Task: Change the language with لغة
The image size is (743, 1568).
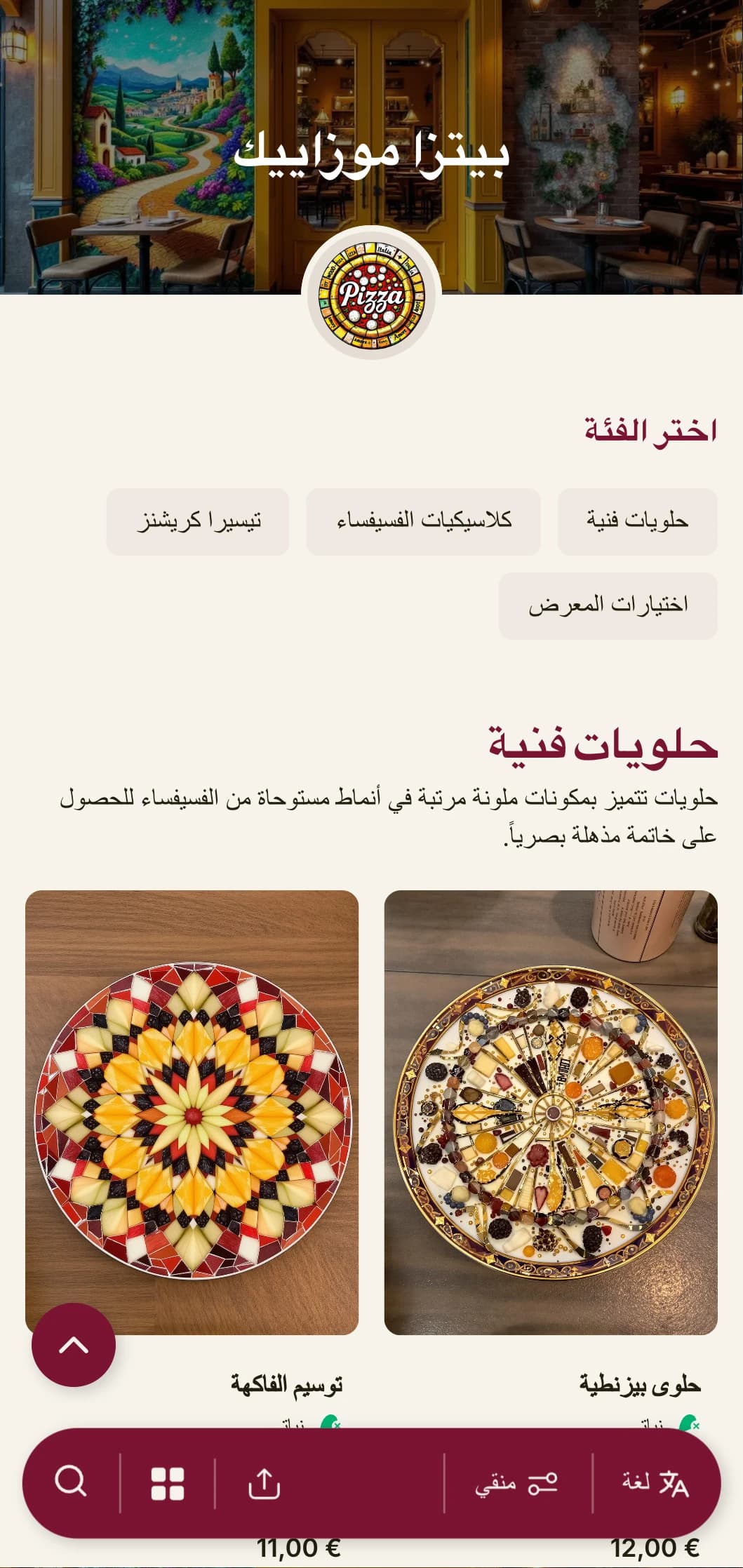Action: [x=655, y=1483]
